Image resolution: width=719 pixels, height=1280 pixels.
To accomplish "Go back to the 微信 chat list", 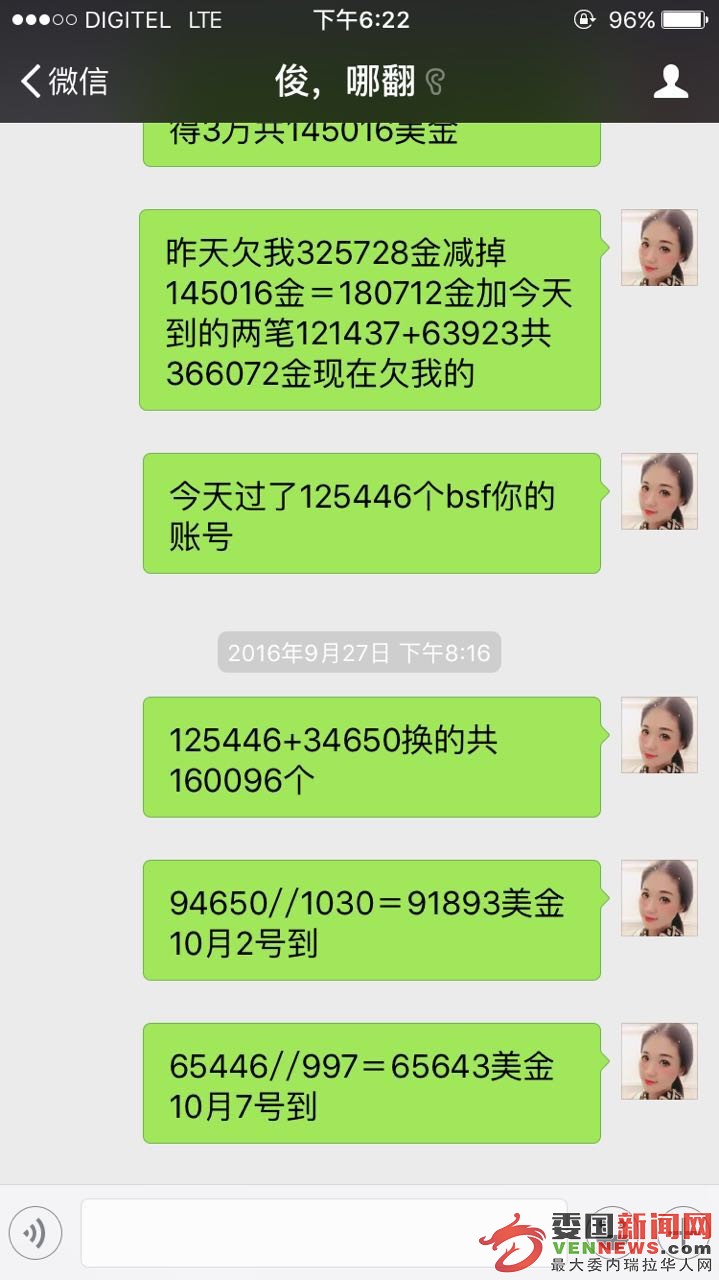I will point(64,81).
